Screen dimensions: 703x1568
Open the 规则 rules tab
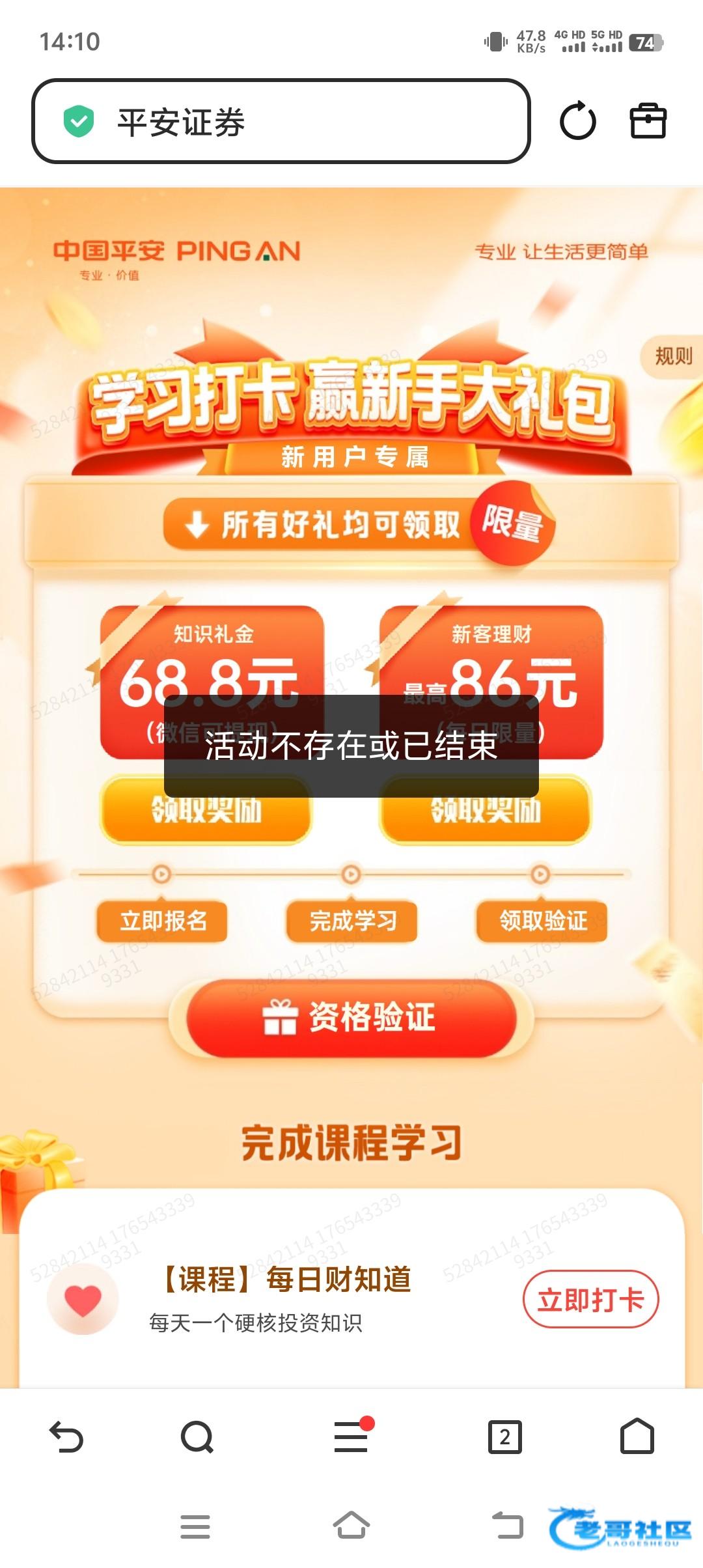(x=673, y=356)
